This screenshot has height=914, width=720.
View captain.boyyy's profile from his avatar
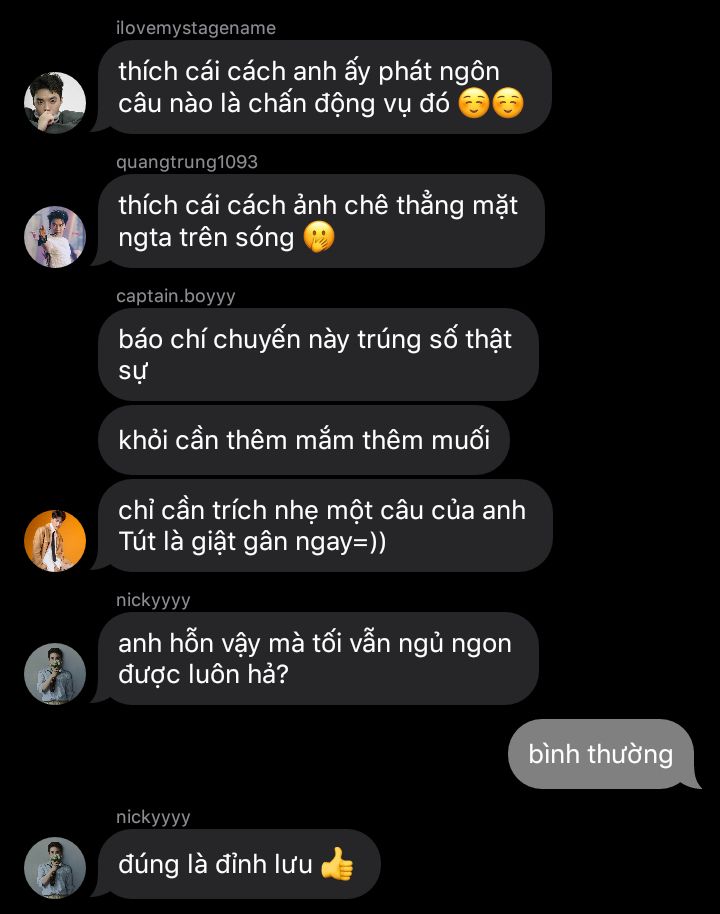point(55,541)
